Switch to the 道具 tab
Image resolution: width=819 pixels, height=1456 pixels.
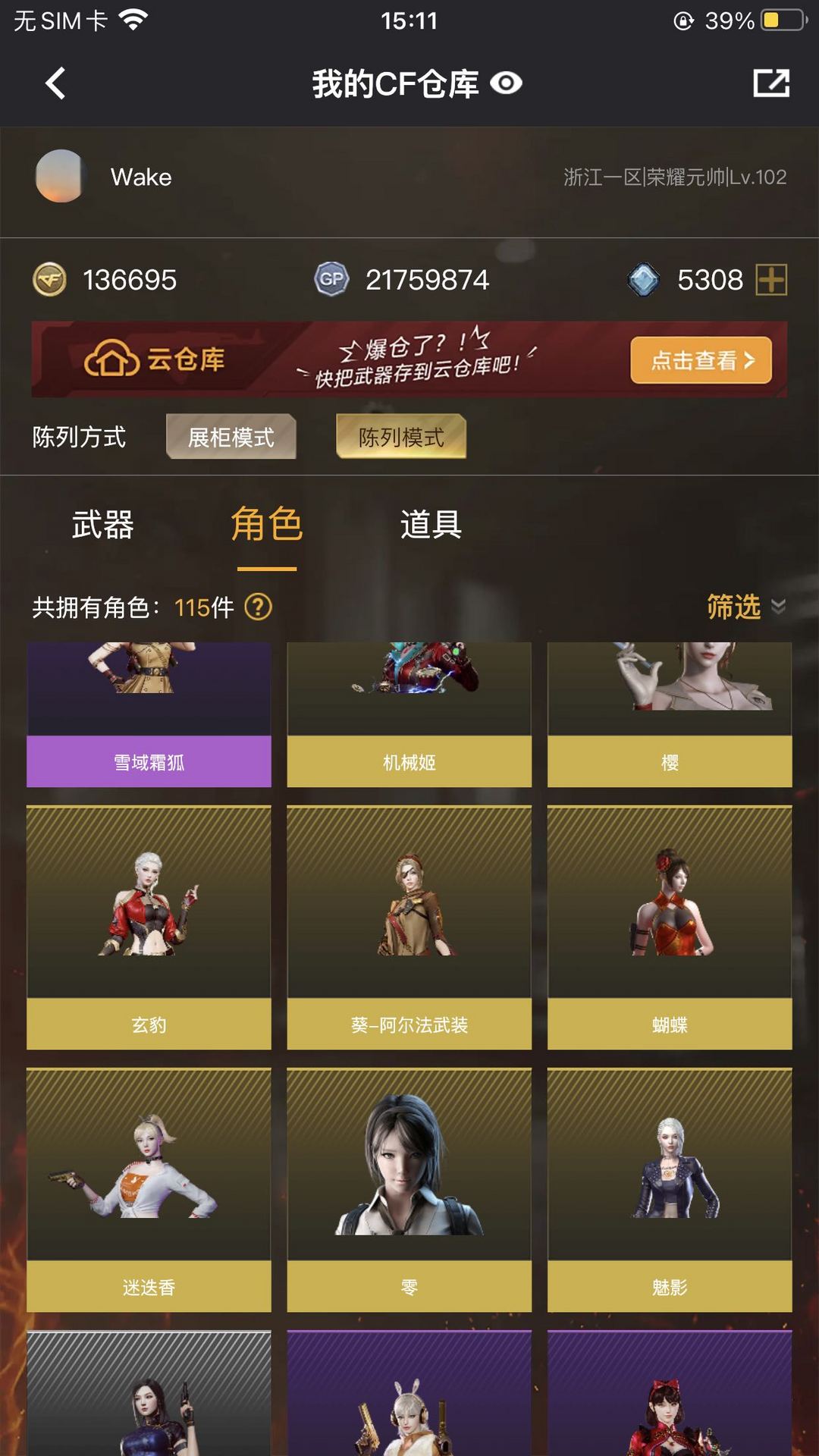coord(431,525)
